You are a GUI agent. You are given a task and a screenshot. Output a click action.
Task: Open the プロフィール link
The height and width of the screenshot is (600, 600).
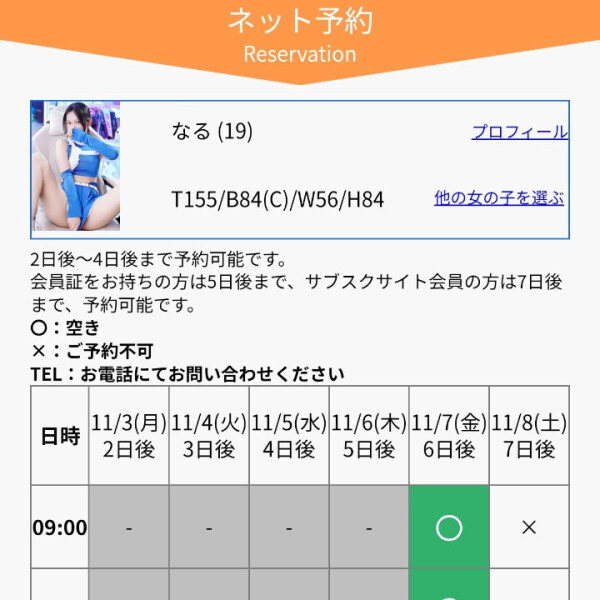[519, 132]
